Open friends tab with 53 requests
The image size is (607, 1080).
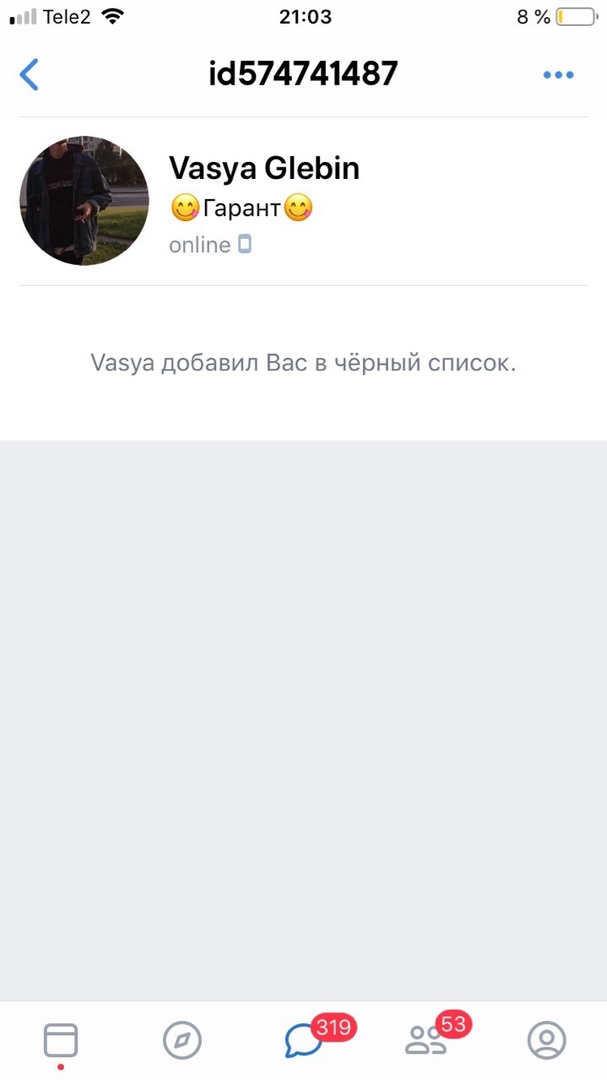[x=426, y=1040]
